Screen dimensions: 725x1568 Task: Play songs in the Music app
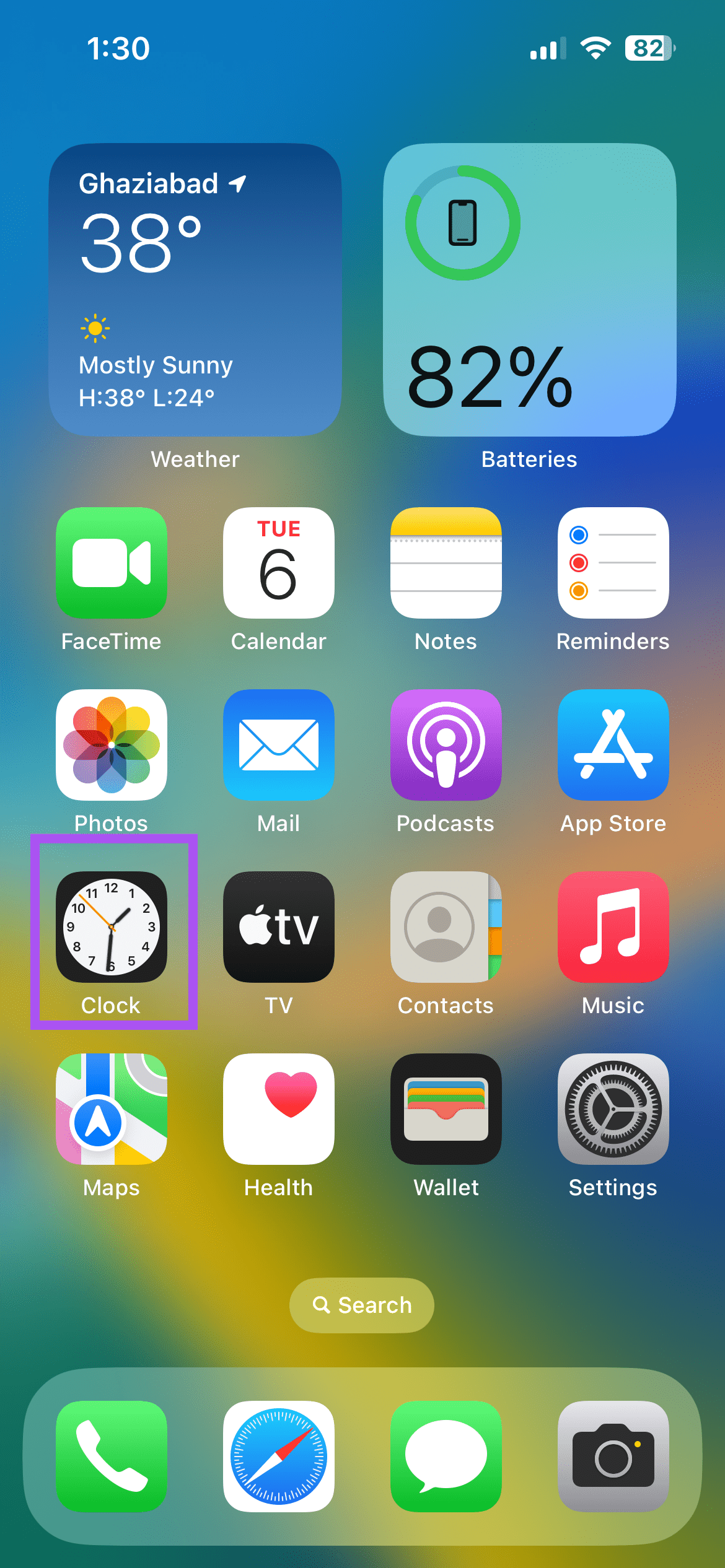click(613, 927)
